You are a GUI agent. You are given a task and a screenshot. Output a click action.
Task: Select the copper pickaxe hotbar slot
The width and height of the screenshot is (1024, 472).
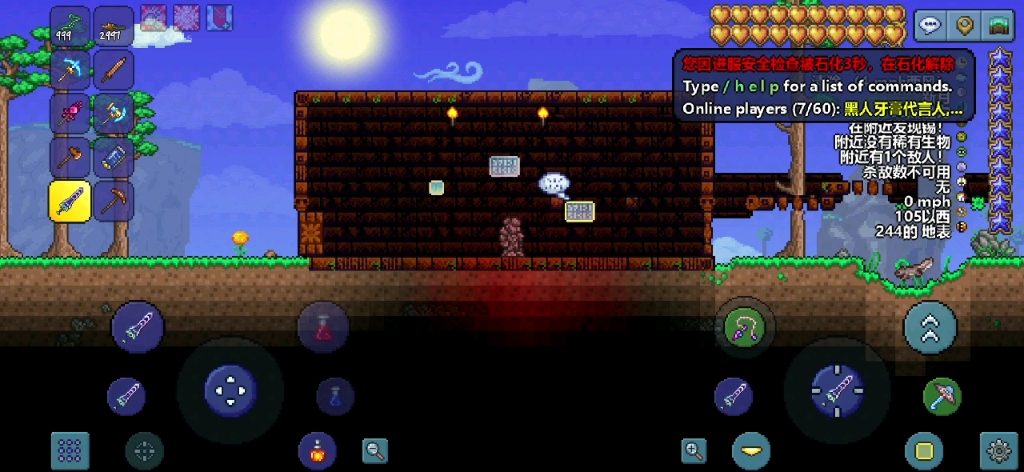(114, 201)
